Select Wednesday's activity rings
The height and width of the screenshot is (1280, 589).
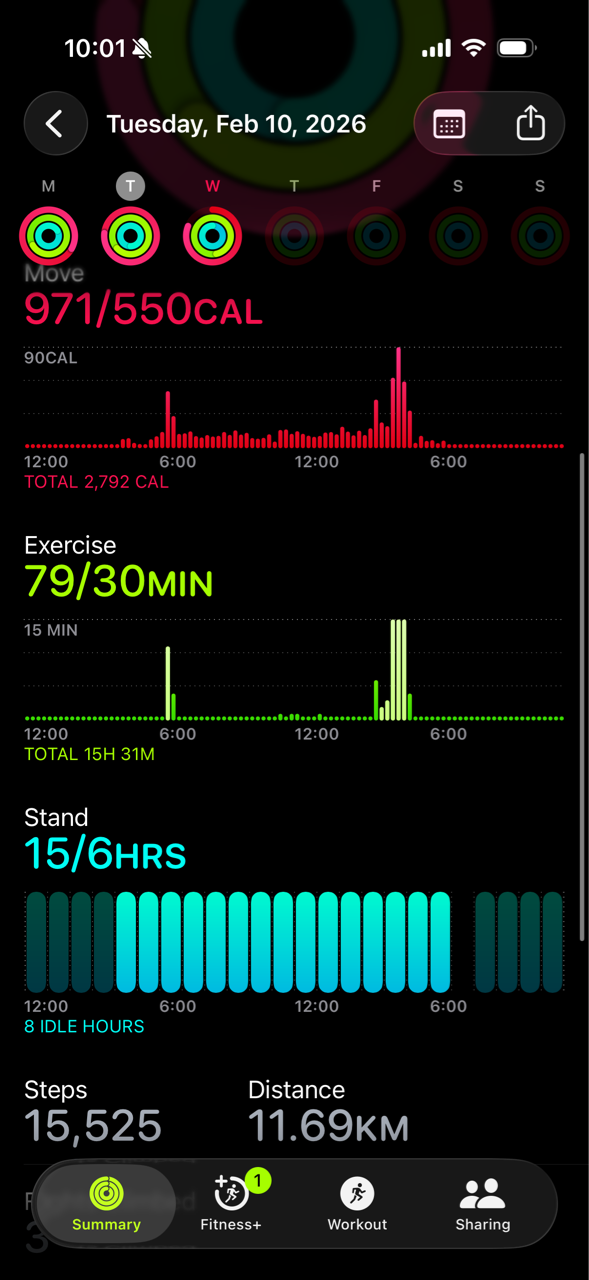(212, 236)
